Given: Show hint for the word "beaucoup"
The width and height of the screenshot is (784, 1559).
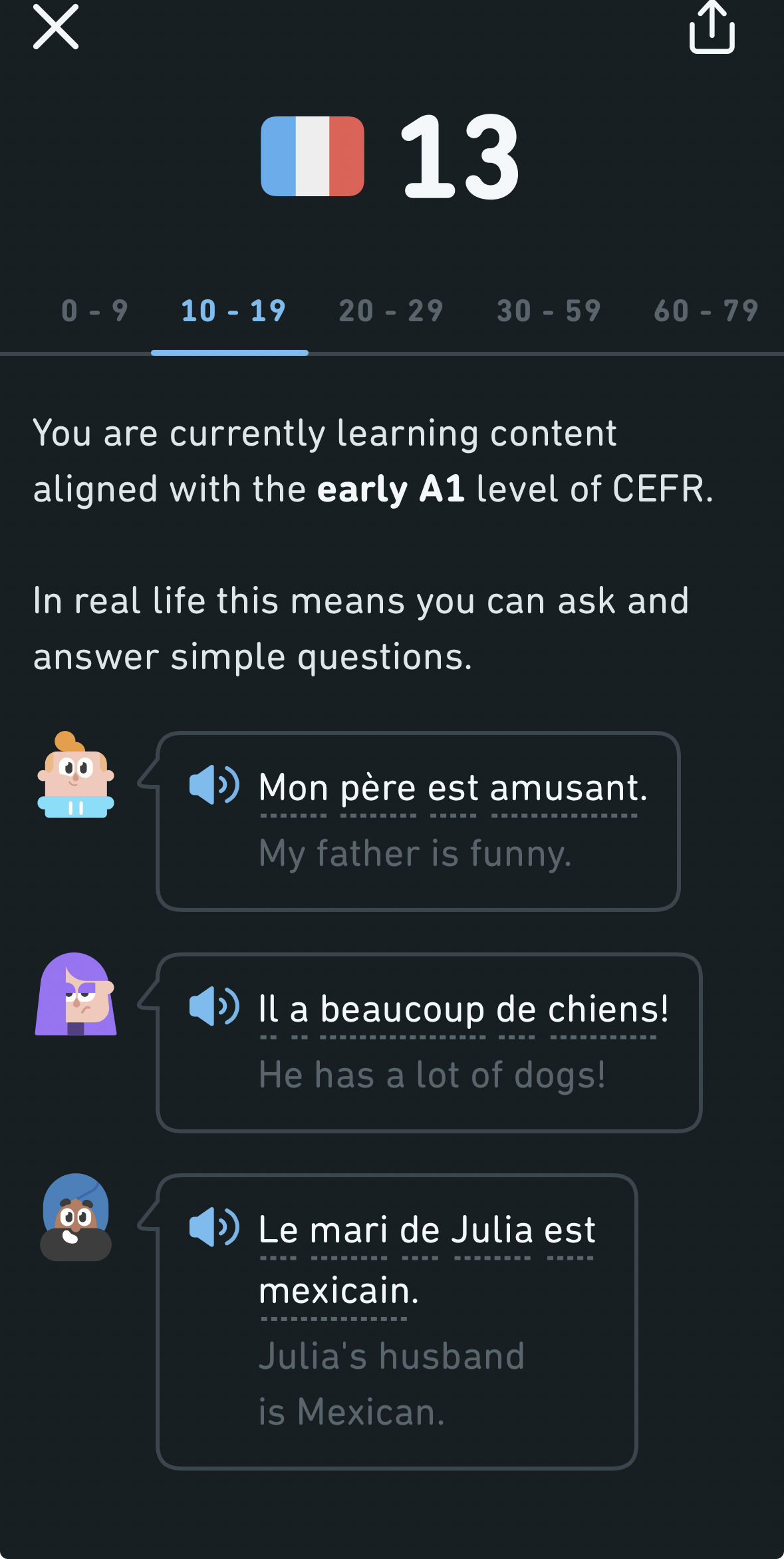Looking at the screenshot, I should 402,1010.
